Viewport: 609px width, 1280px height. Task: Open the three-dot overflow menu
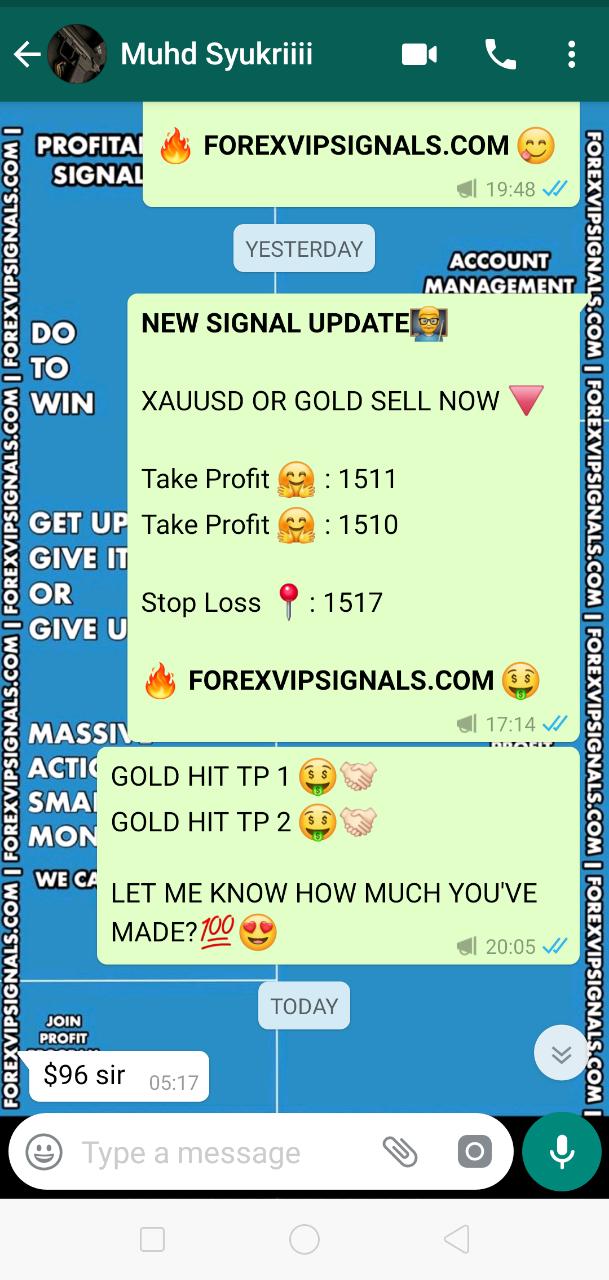click(x=571, y=54)
